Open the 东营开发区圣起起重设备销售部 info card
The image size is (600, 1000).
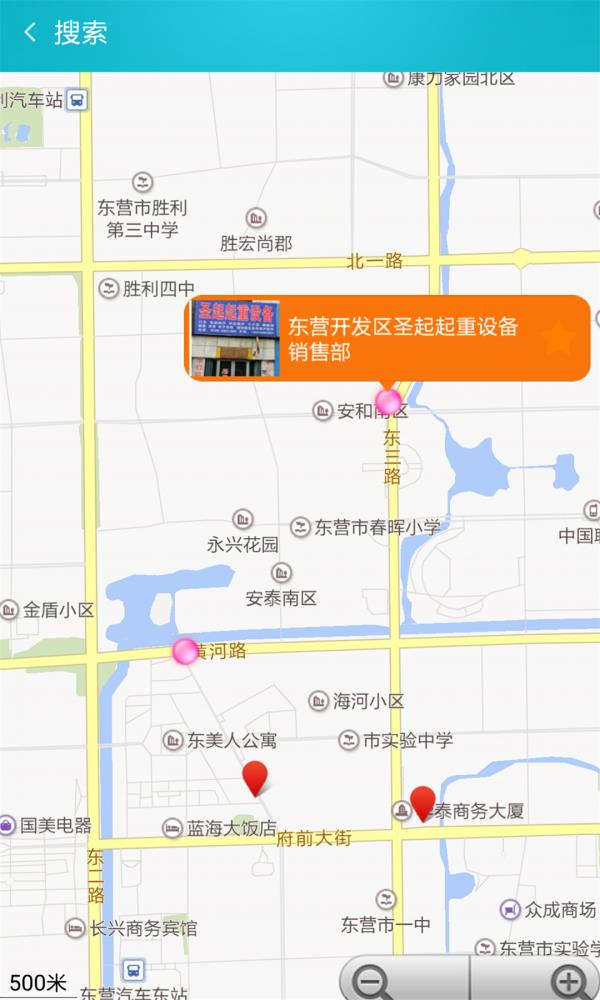400,338
